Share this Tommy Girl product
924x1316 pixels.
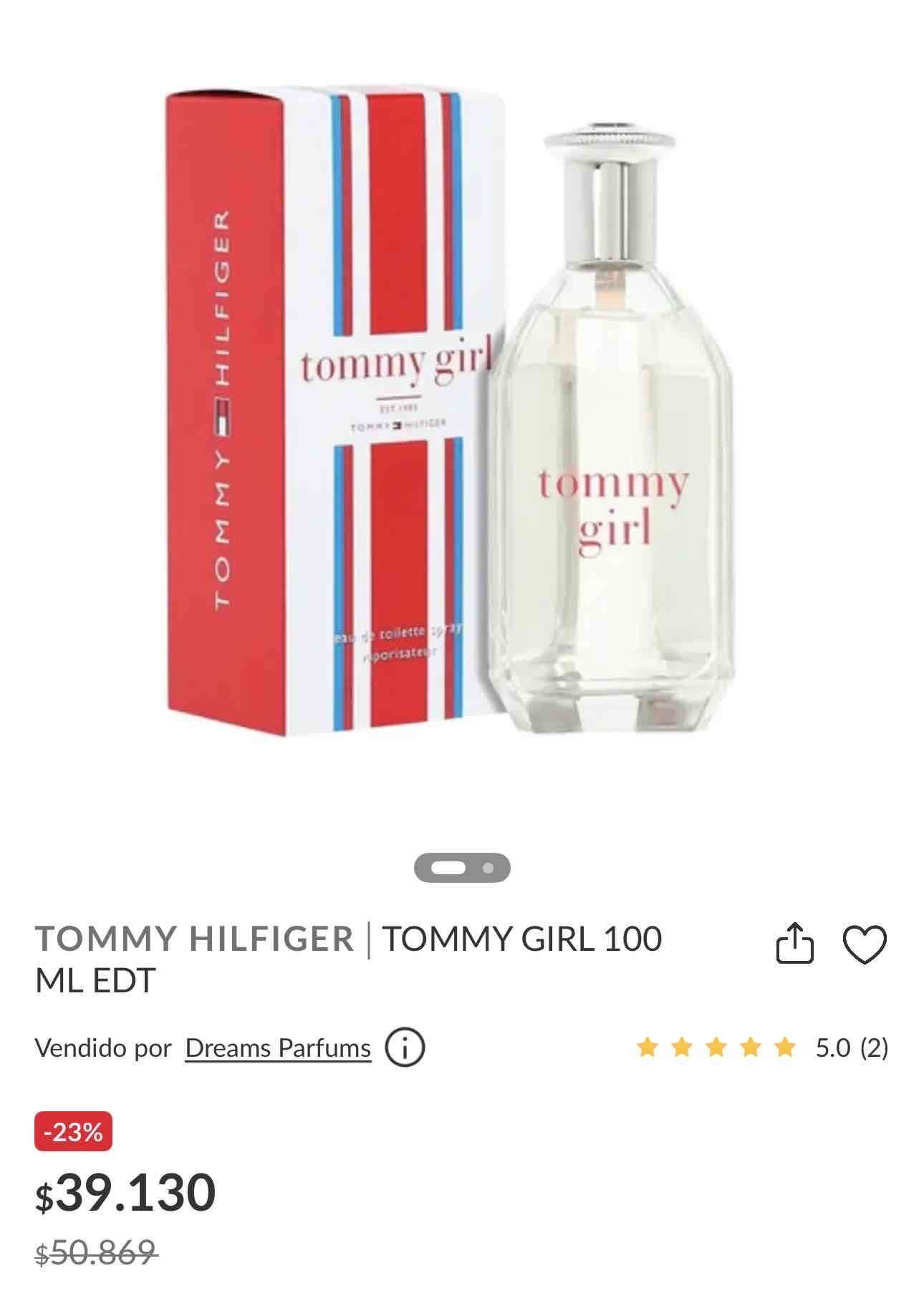tap(794, 944)
